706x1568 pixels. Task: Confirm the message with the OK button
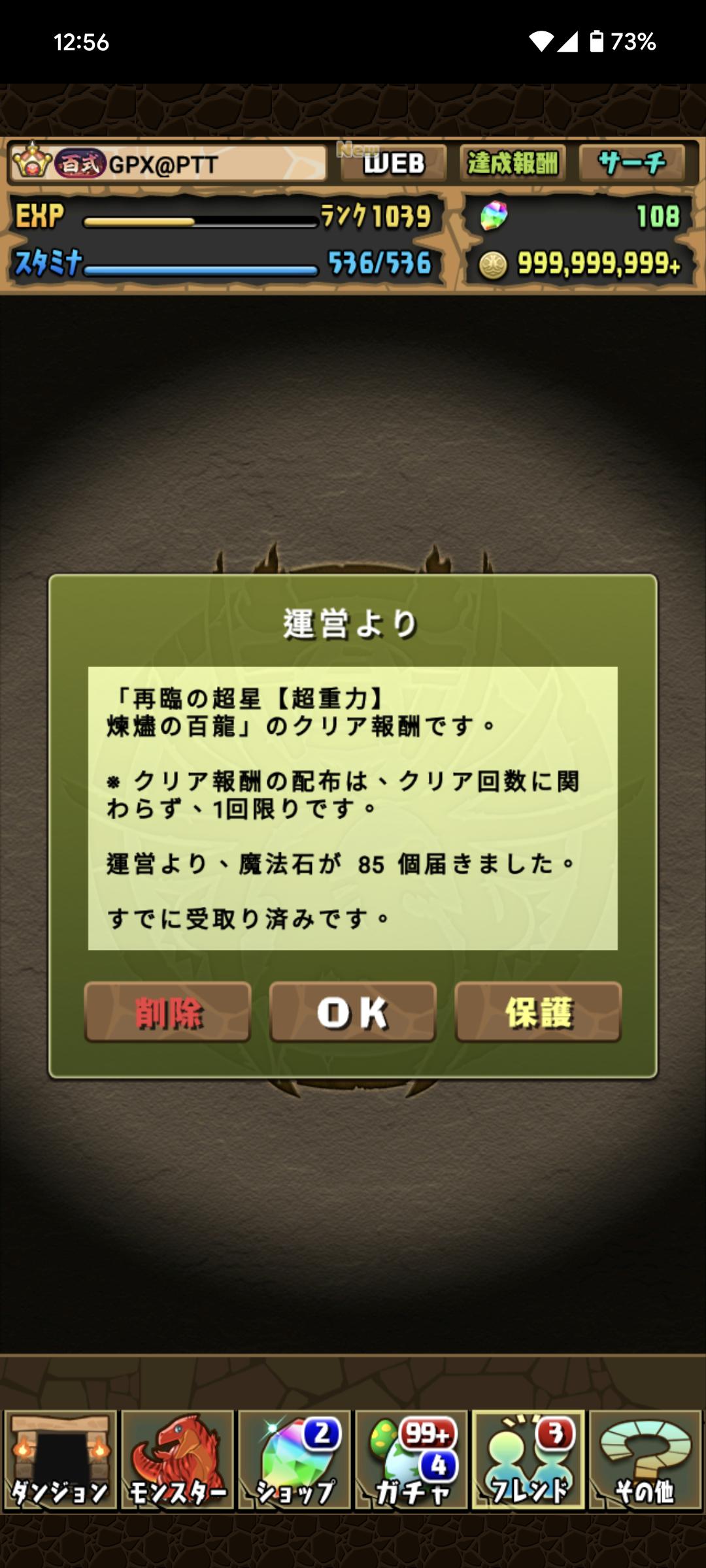pyautogui.click(x=352, y=1011)
